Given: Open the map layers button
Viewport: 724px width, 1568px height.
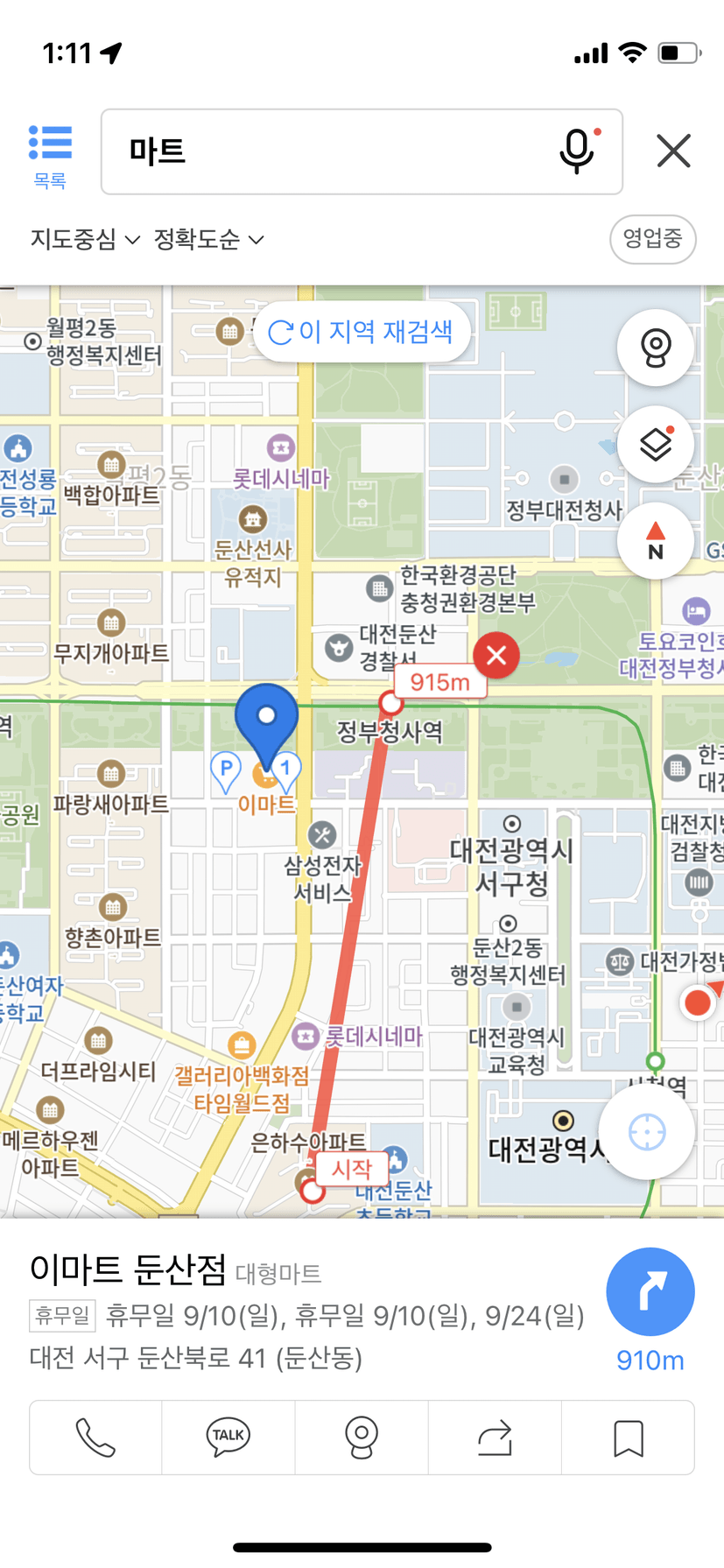Looking at the screenshot, I should pyautogui.click(x=655, y=444).
